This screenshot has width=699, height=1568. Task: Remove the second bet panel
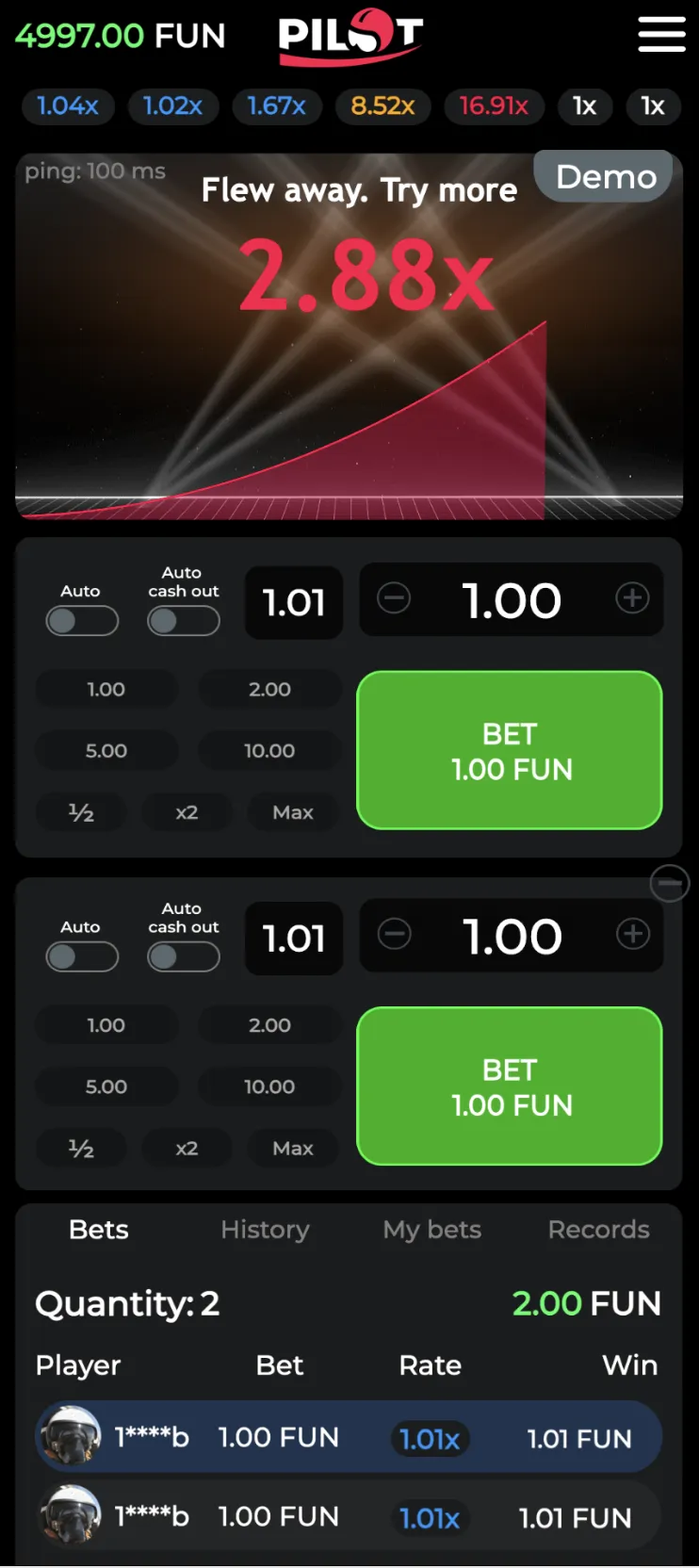tap(670, 884)
